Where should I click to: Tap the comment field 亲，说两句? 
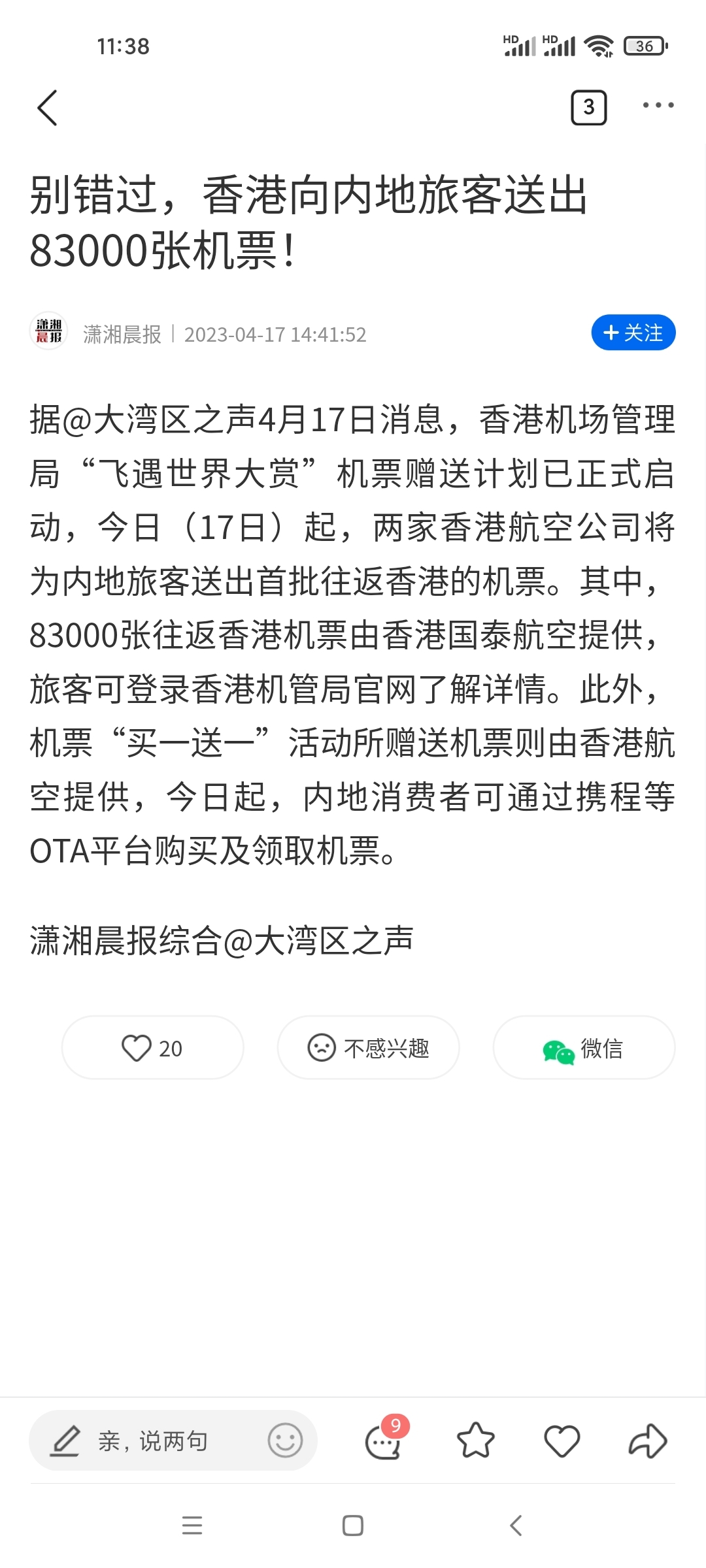[x=154, y=1441]
